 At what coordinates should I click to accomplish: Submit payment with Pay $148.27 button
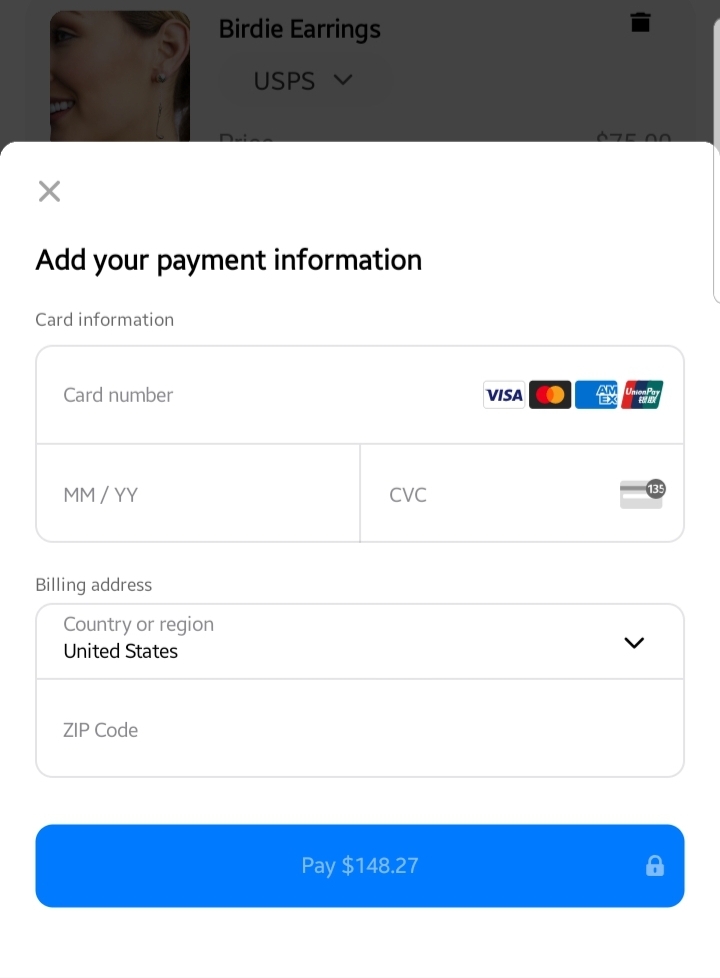coord(360,865)
